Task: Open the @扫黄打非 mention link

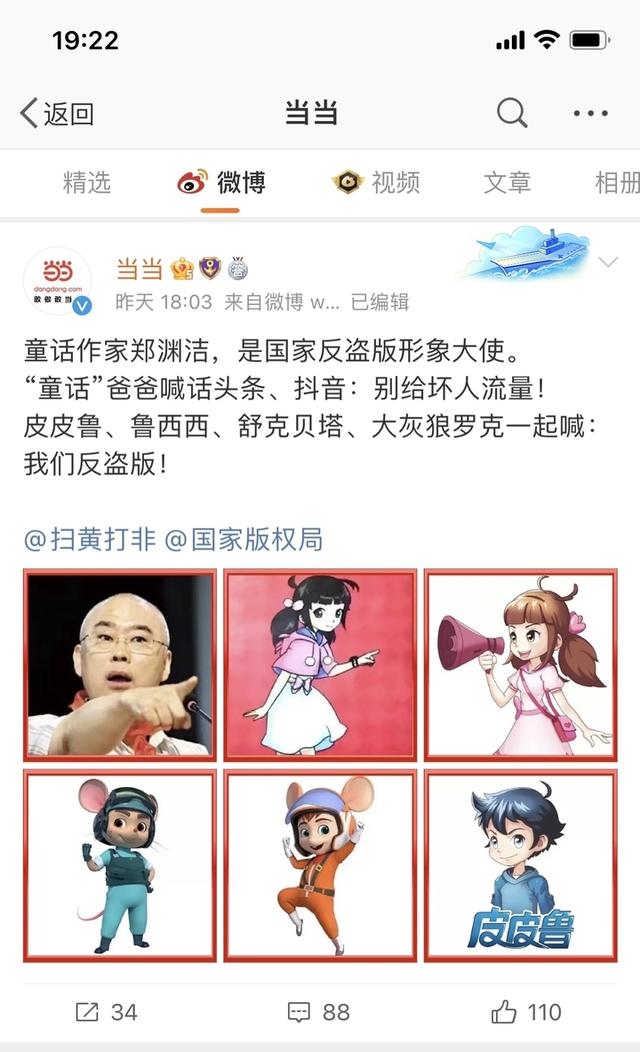Action: [90, 540]
